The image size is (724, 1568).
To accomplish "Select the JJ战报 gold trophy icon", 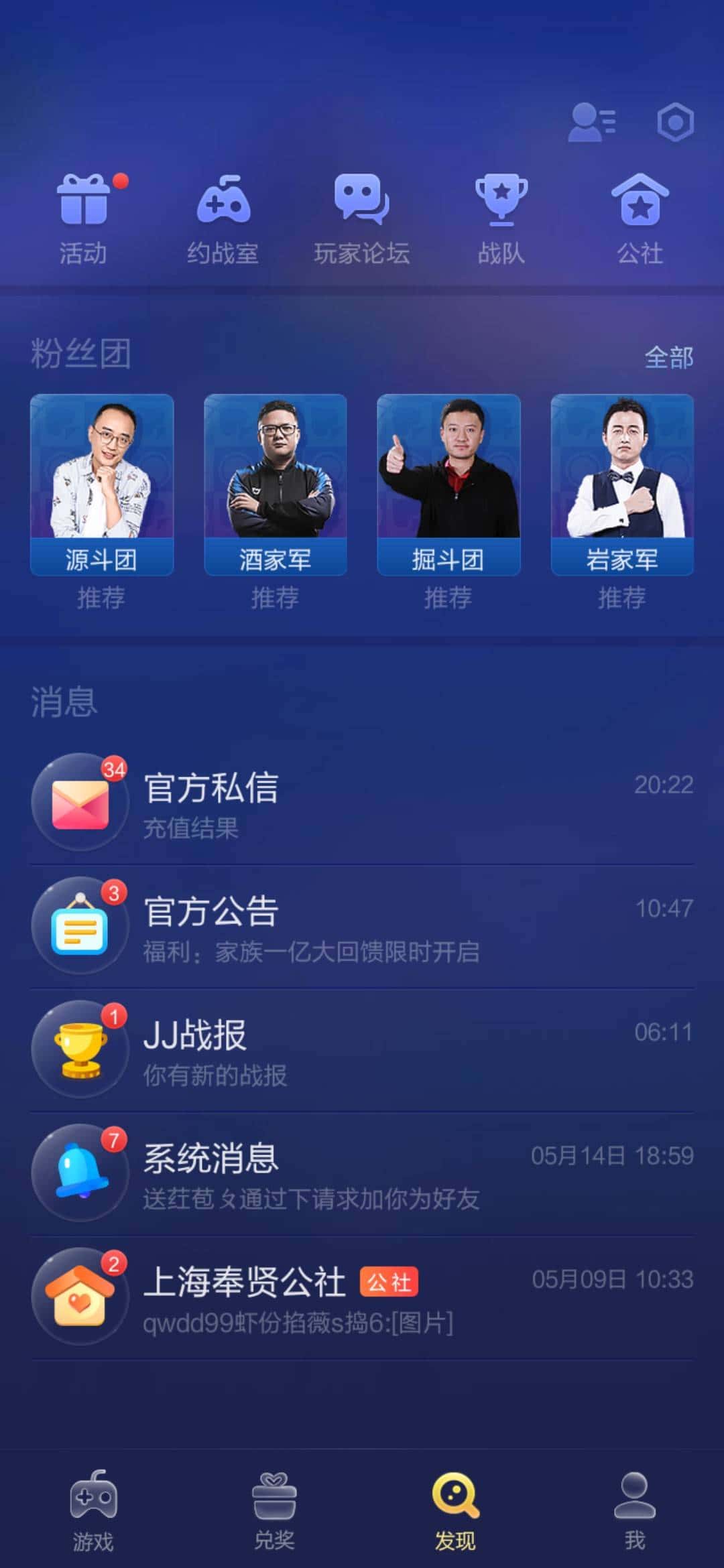I will pos(80,1050).
